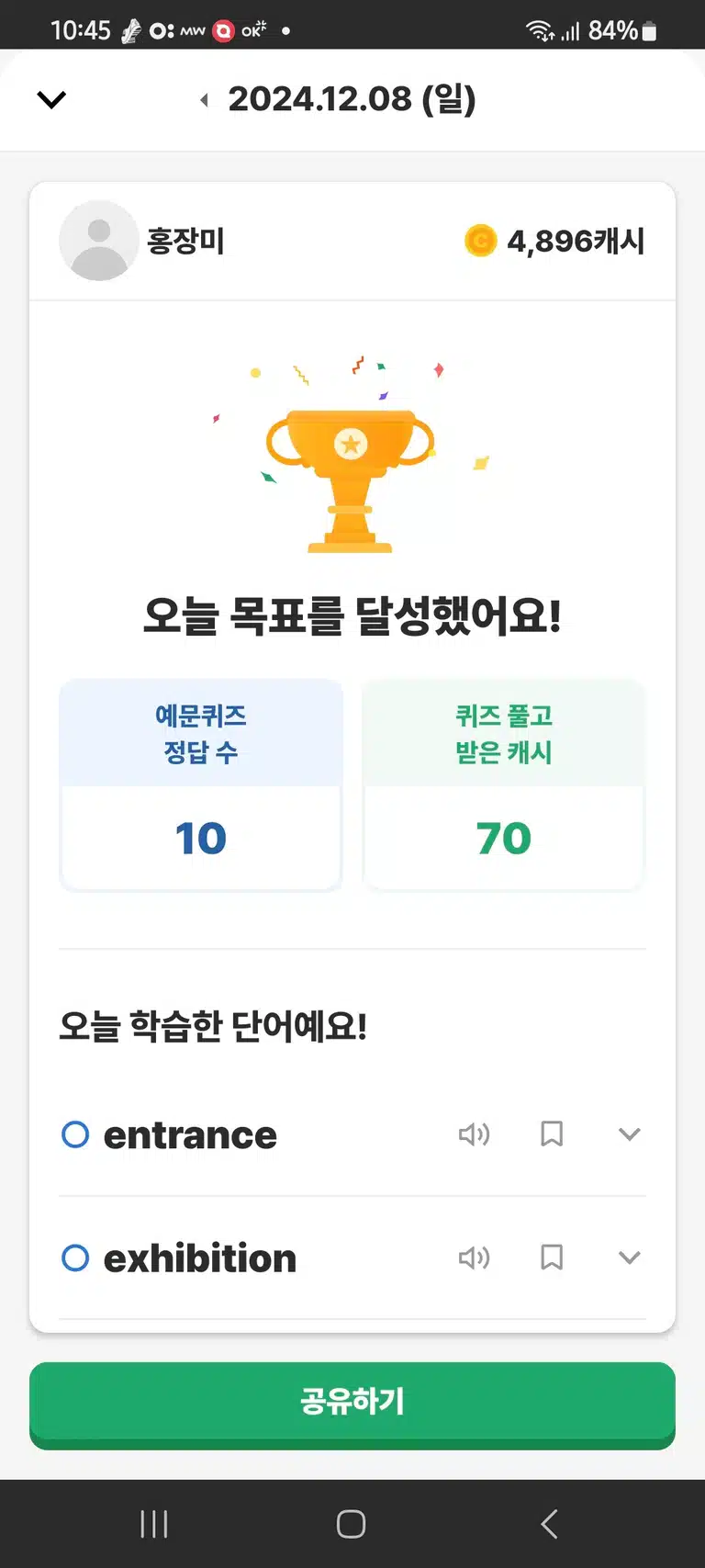Tap the green 공유하기 share button

point(352,1404)
